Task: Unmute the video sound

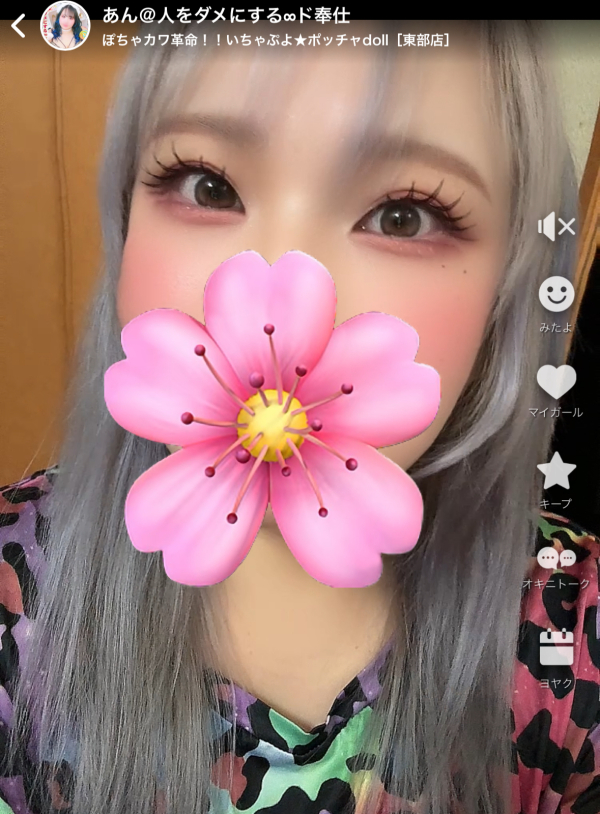Action: pyautogui.click(x=556, y=227)
